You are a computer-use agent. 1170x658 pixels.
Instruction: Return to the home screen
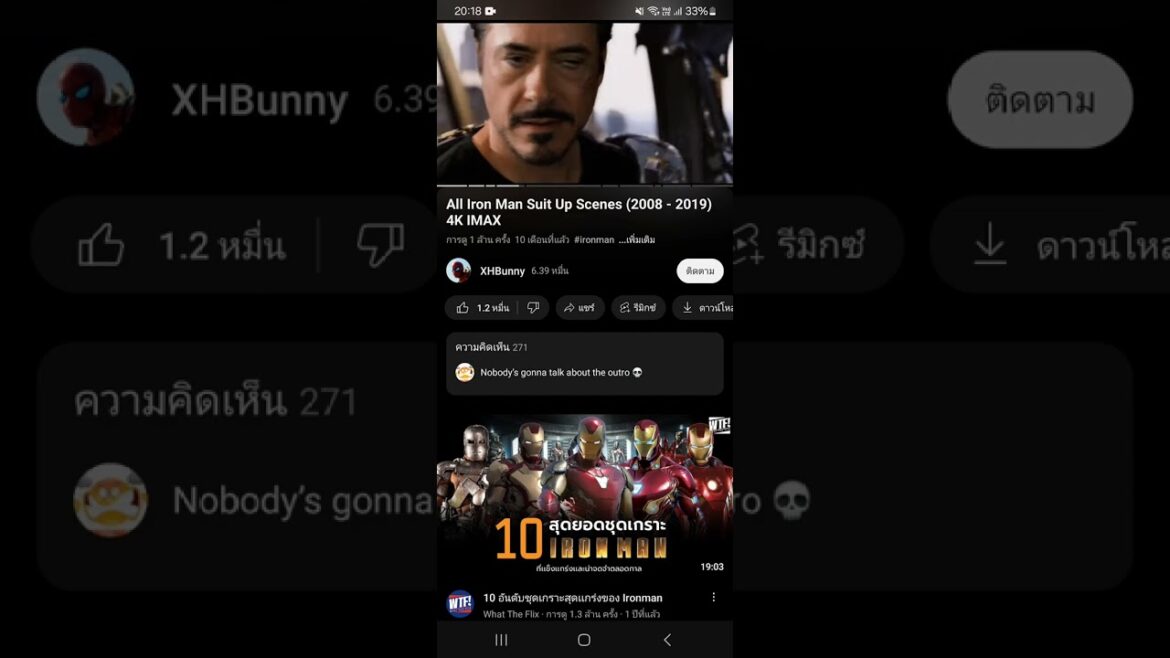(x=584, y=640)
